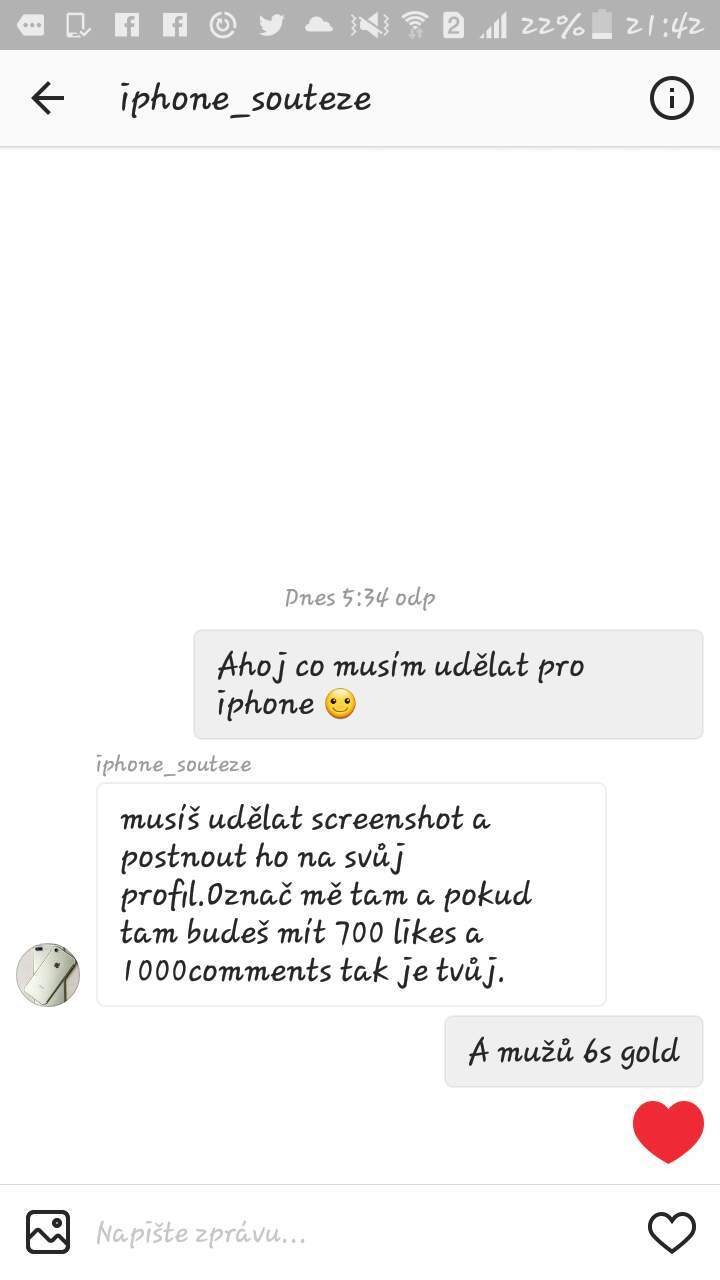Attach a photo with gallery icon
The height and width of the screenshot is (1280, 720).
(x=48, y=1232)
